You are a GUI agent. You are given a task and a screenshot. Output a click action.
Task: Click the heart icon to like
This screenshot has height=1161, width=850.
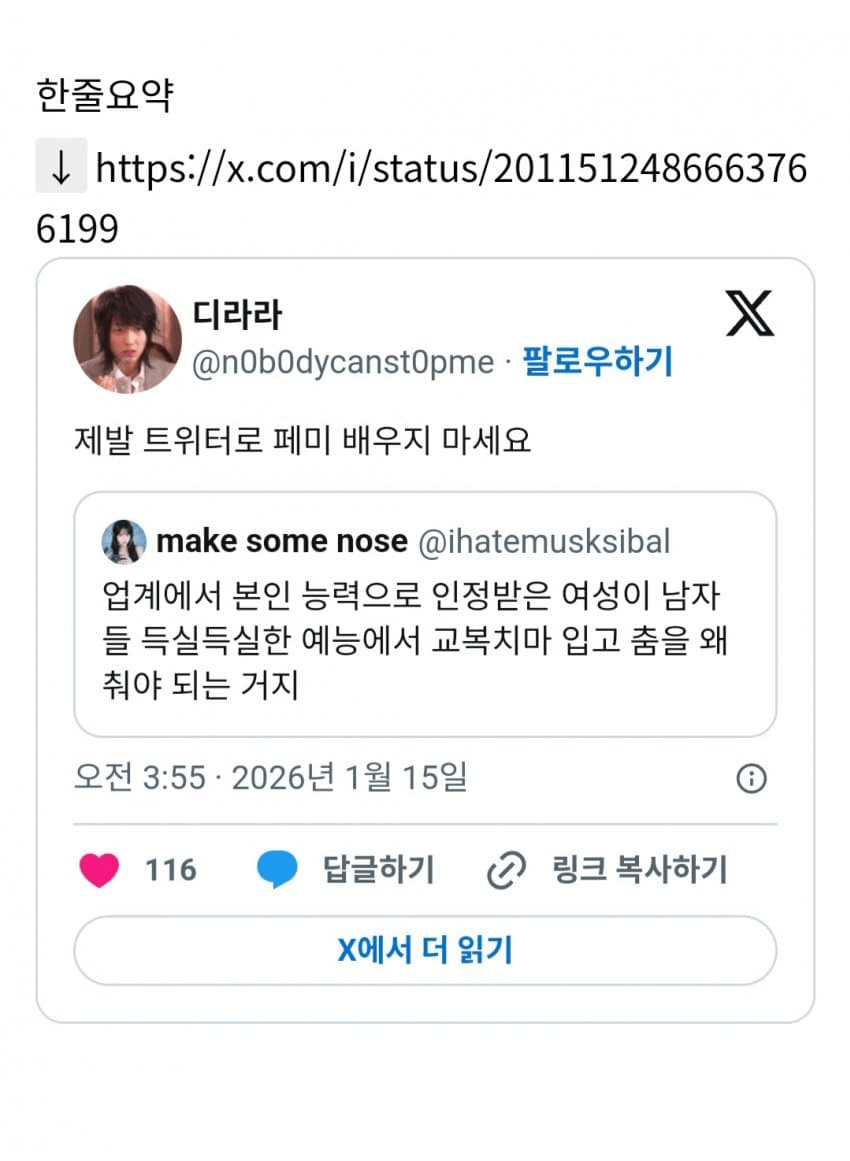point(100,870)
